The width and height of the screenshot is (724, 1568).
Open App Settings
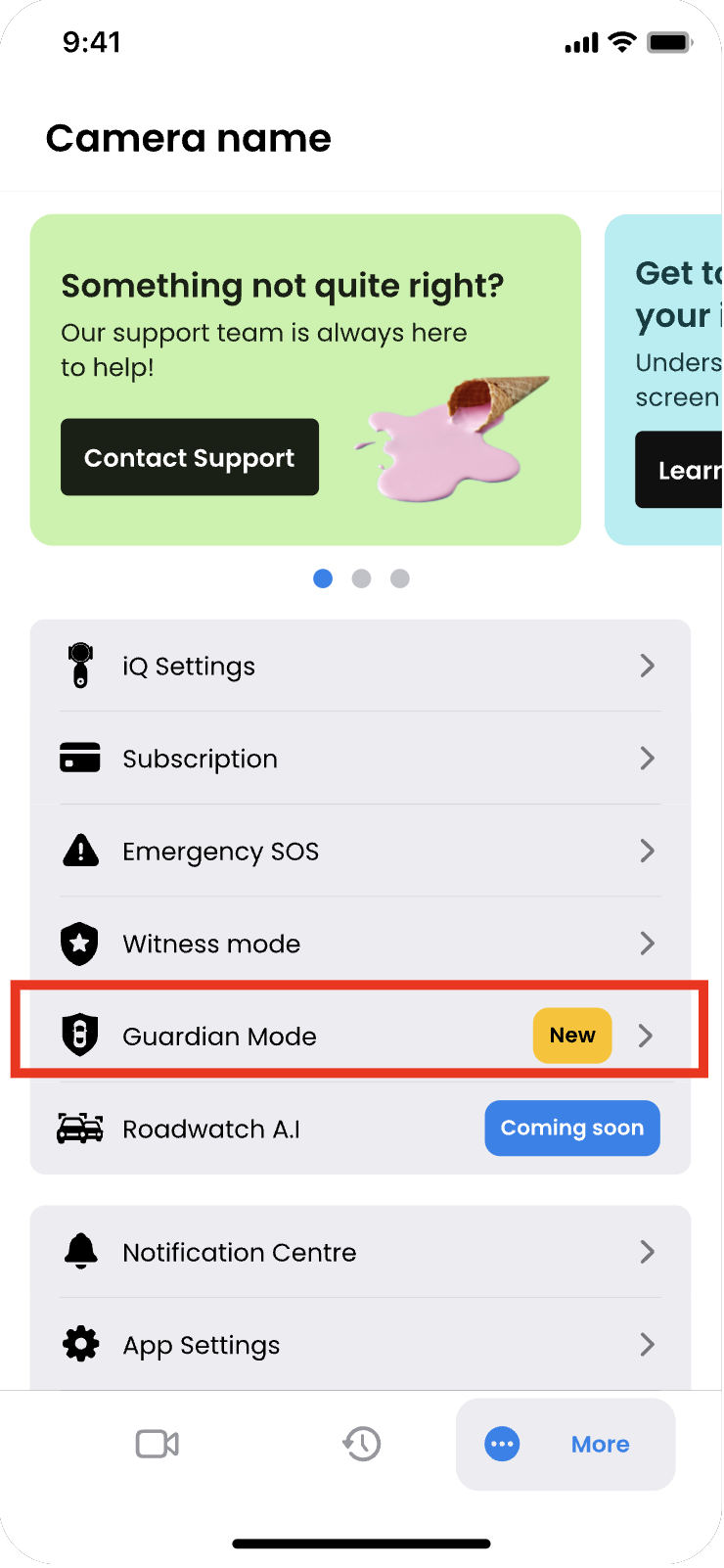[x=359, y=1345]
